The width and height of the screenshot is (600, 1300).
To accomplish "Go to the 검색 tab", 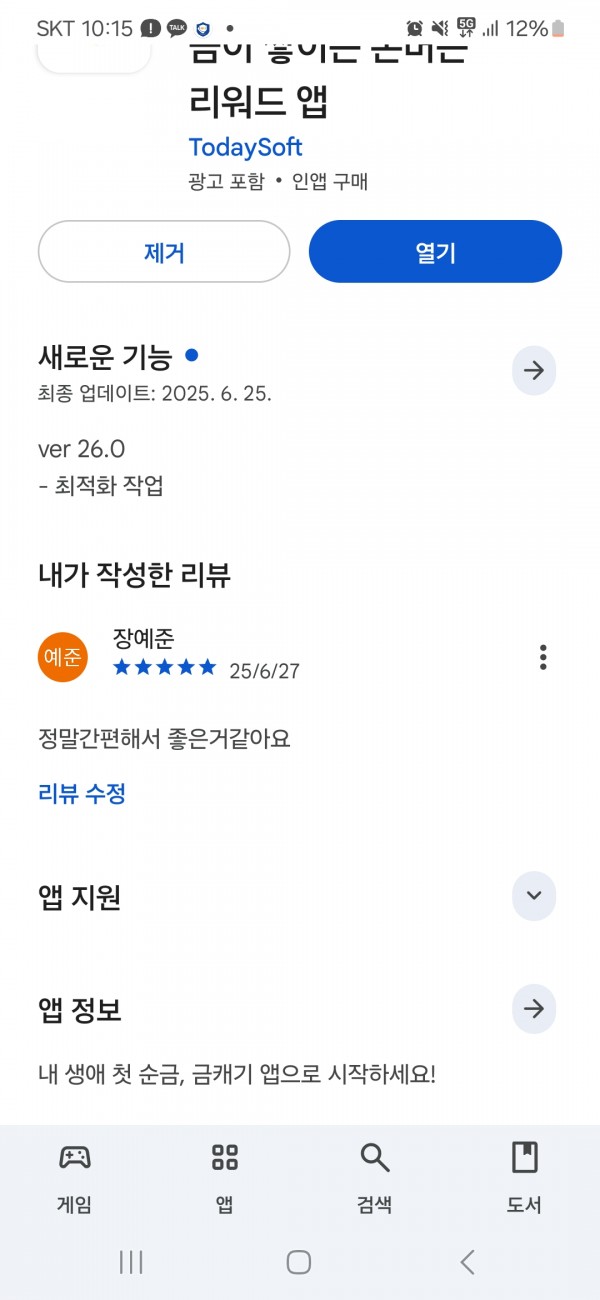I will tap(374, 1179).
